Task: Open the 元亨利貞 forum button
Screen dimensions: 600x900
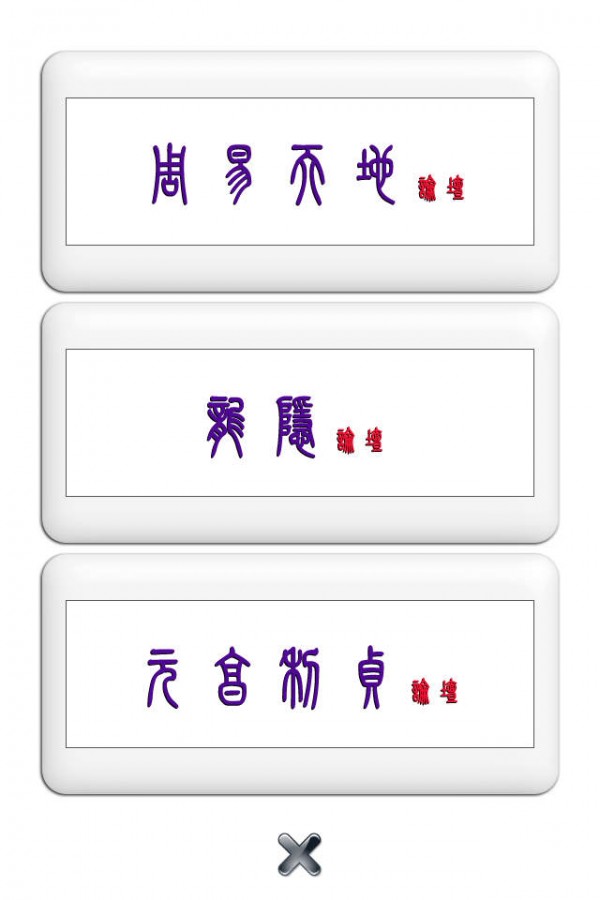Action: tap(300, 675)
